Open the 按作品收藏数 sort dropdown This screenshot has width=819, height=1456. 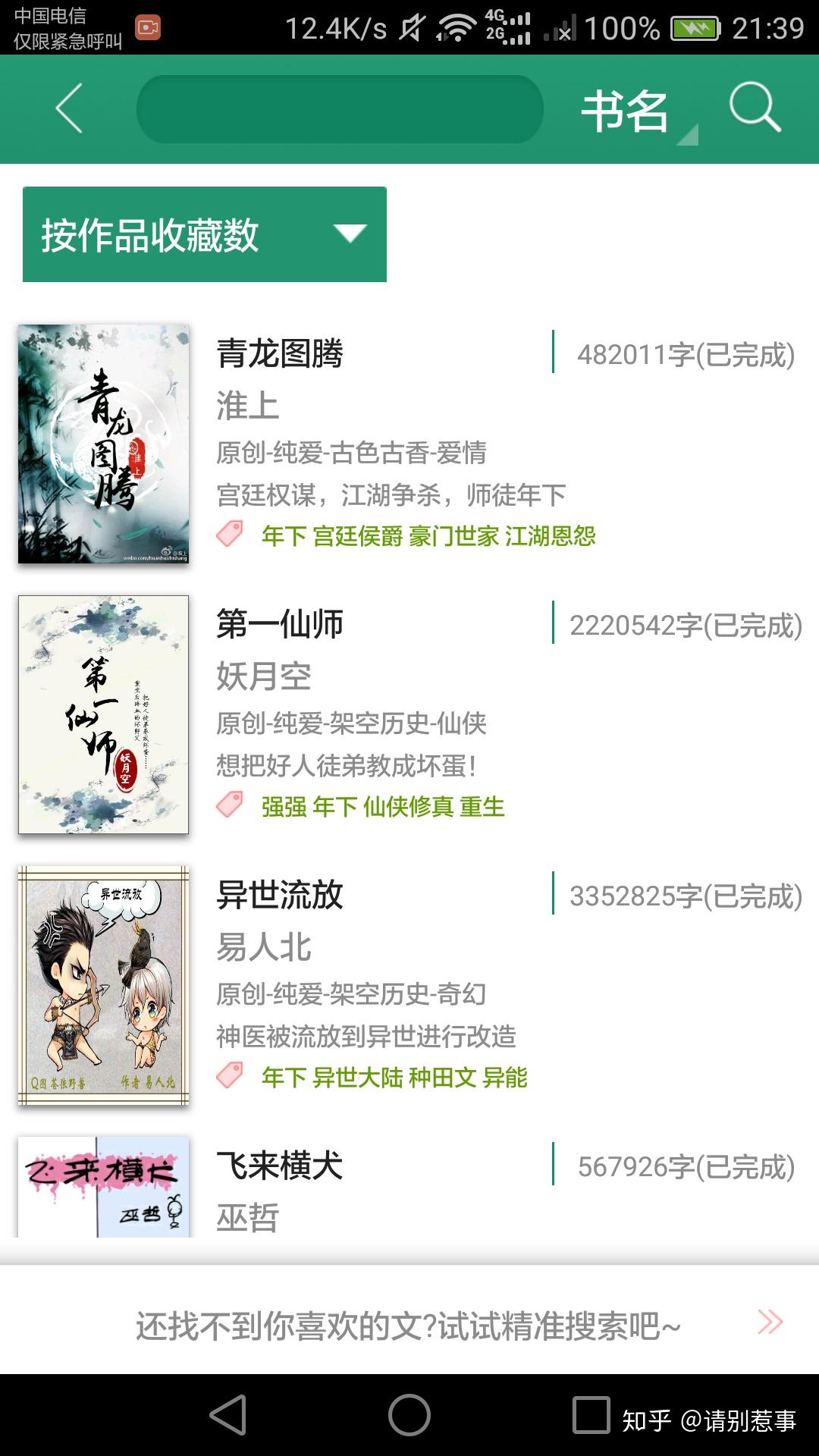pyautogui.click(x=203, y=234)
